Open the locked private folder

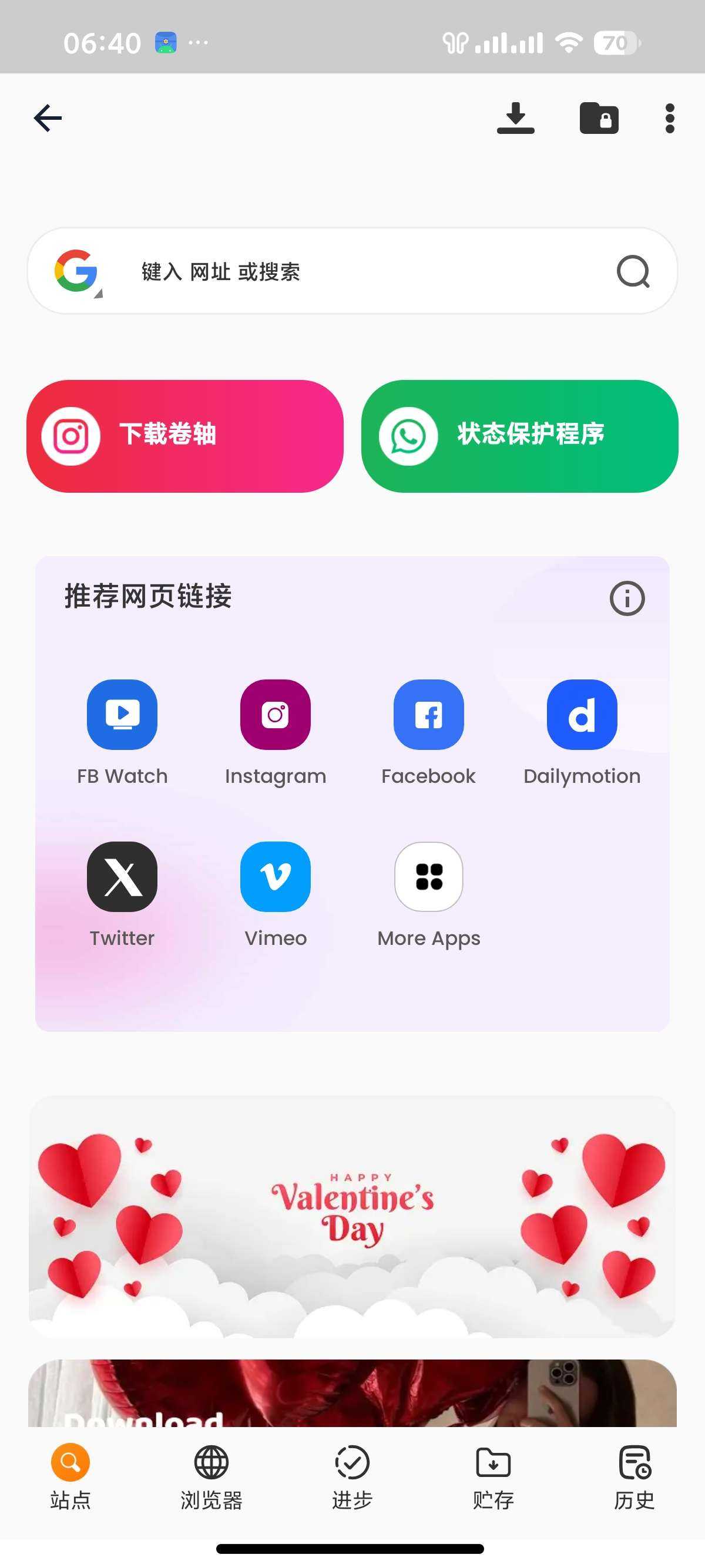coord(599,118)
